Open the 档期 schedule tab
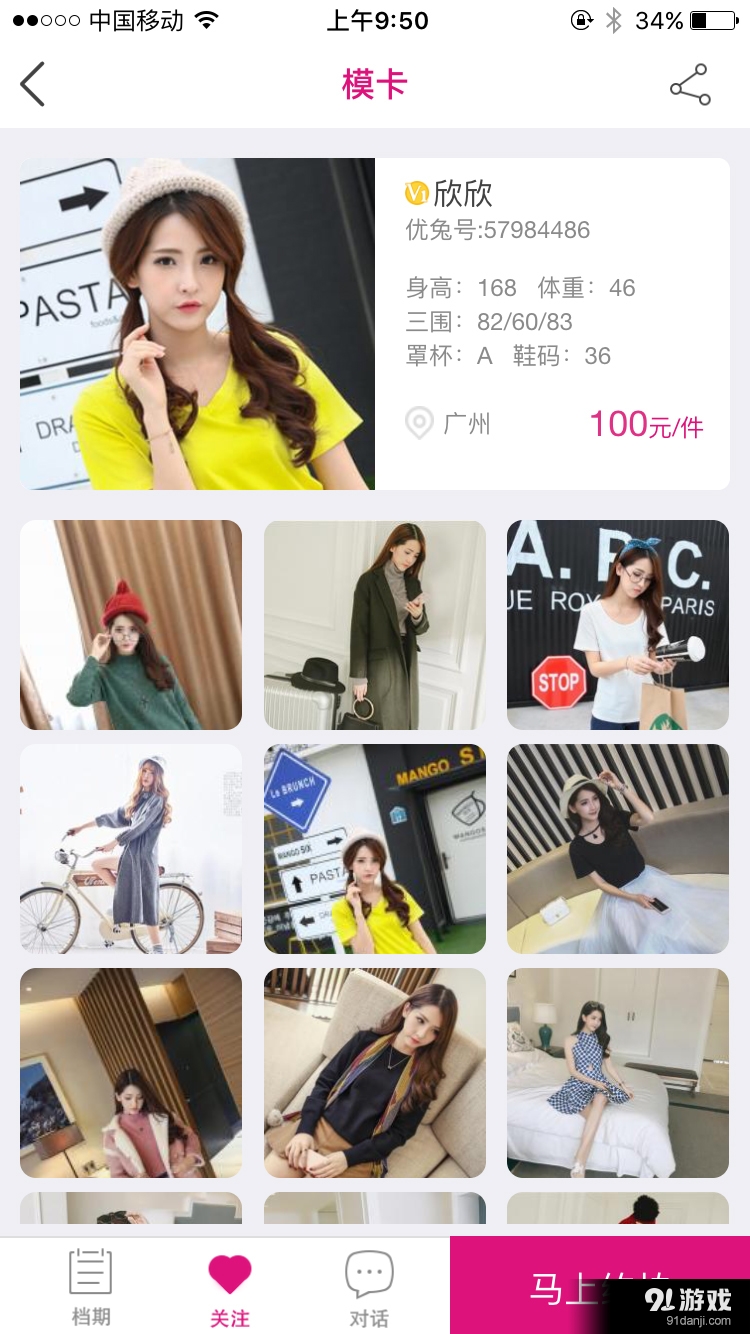This screenshot has height=1334, width=750. click(90, 1286)
